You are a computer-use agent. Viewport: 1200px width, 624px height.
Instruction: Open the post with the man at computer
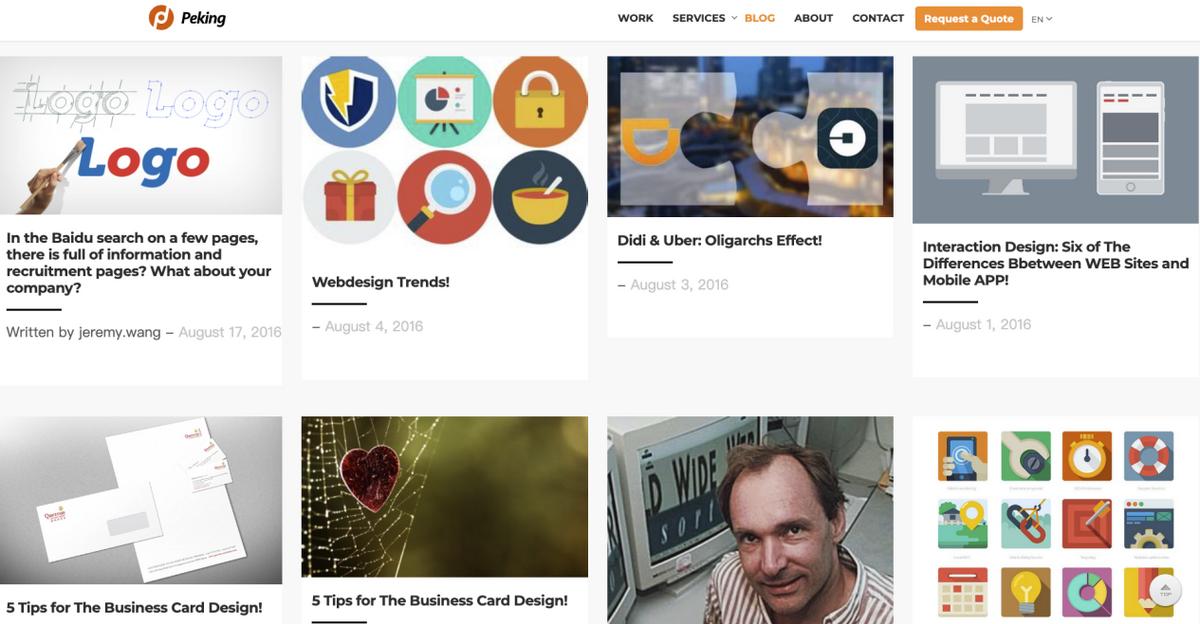coord(750,520)
